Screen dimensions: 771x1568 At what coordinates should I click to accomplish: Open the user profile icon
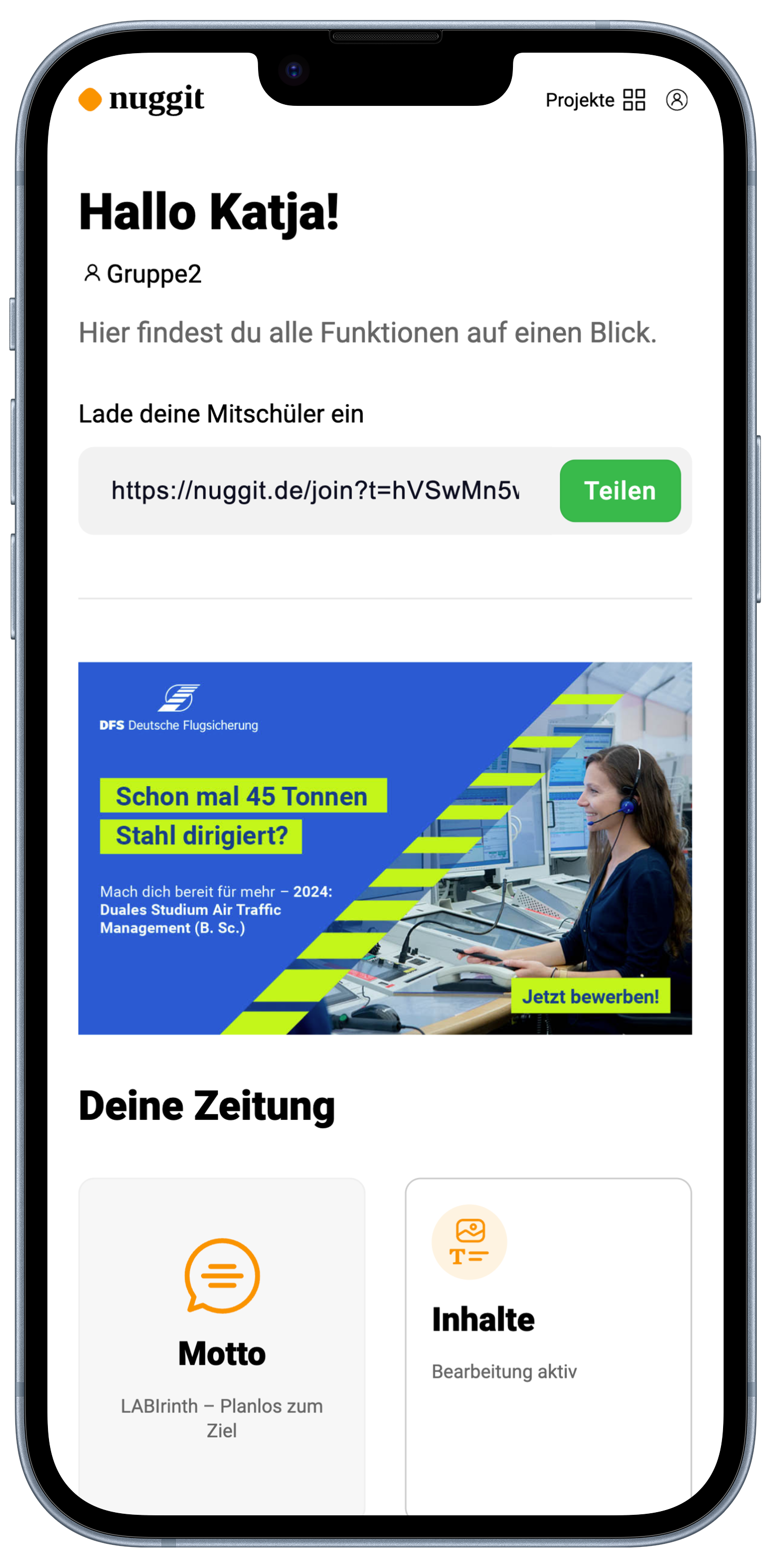677,100
